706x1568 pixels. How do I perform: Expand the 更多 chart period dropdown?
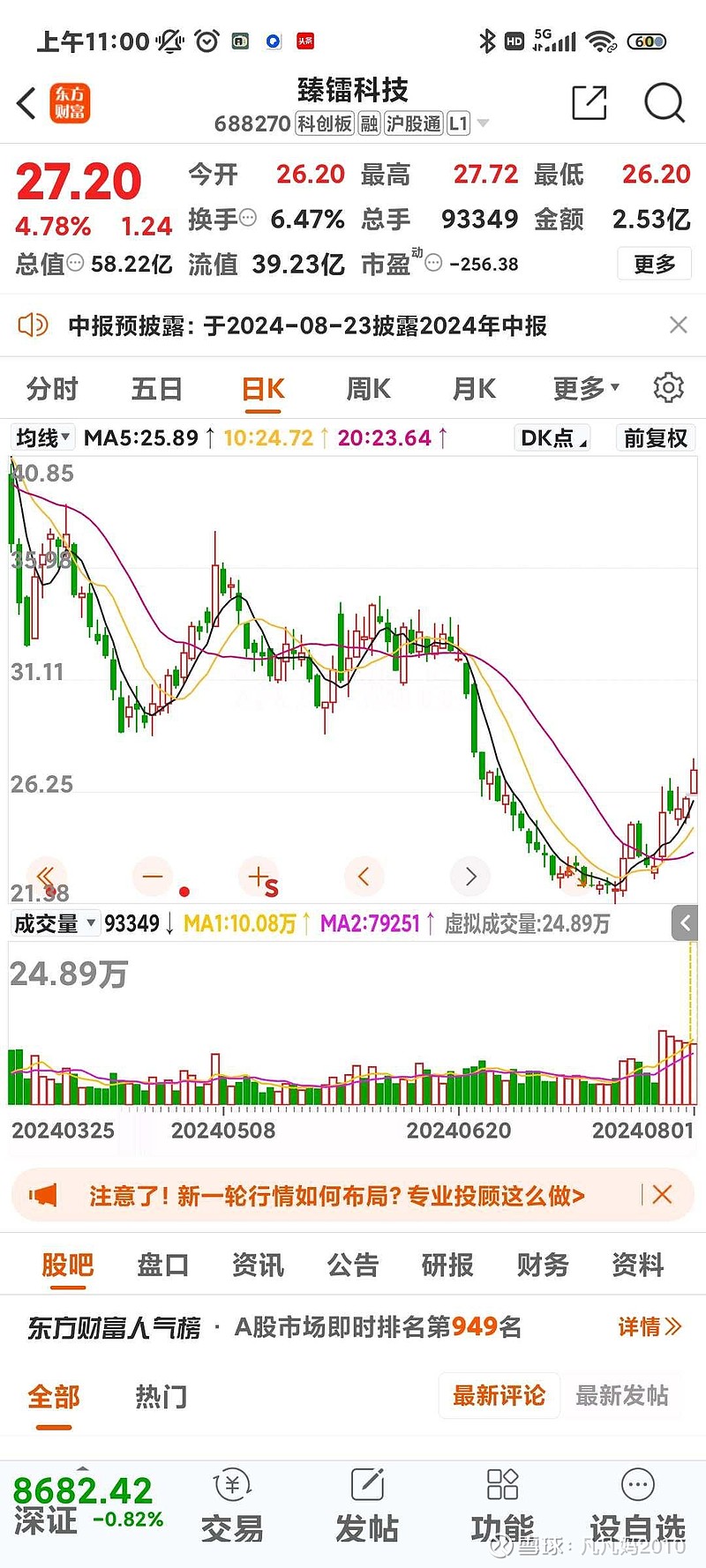click(x=587, y=388)
